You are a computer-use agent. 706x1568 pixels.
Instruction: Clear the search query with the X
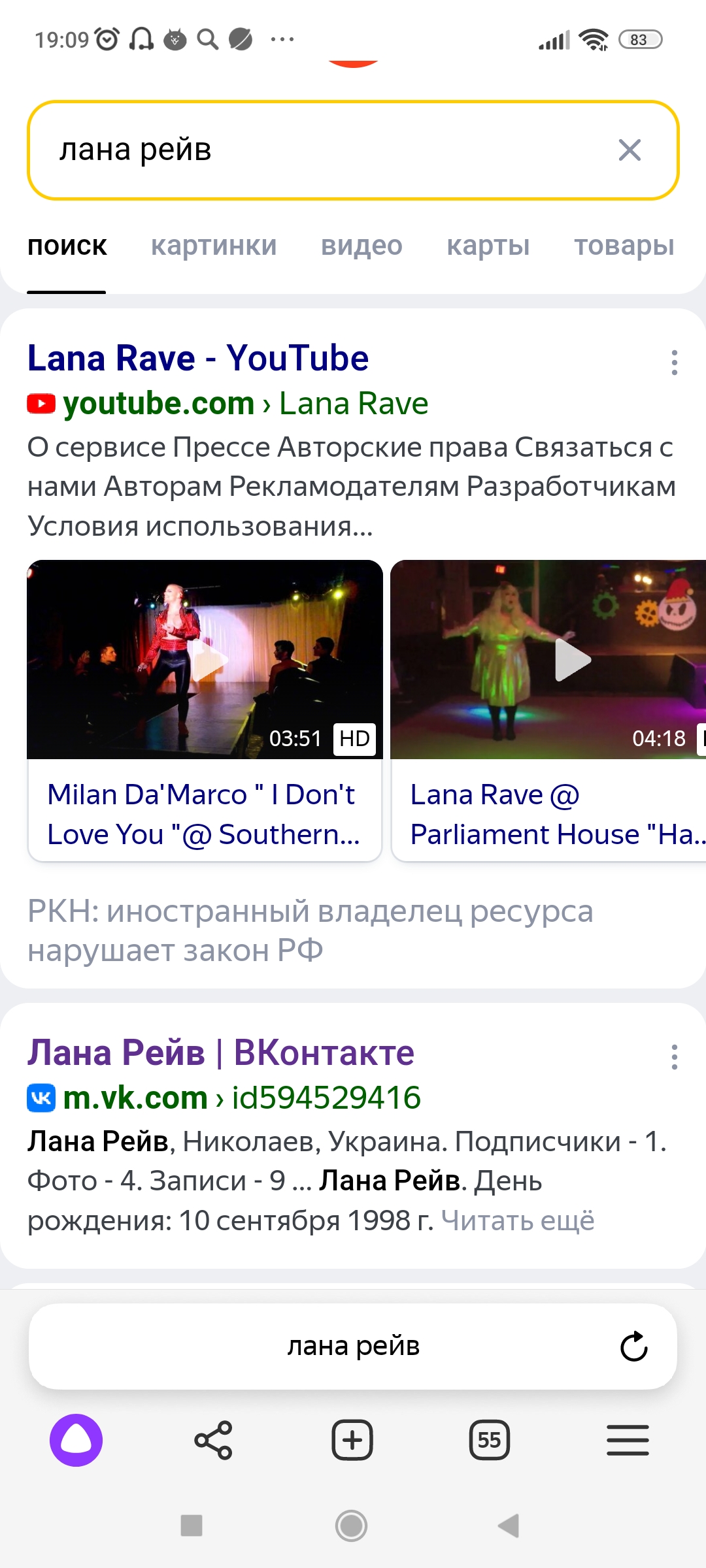(x=630, y=150)
